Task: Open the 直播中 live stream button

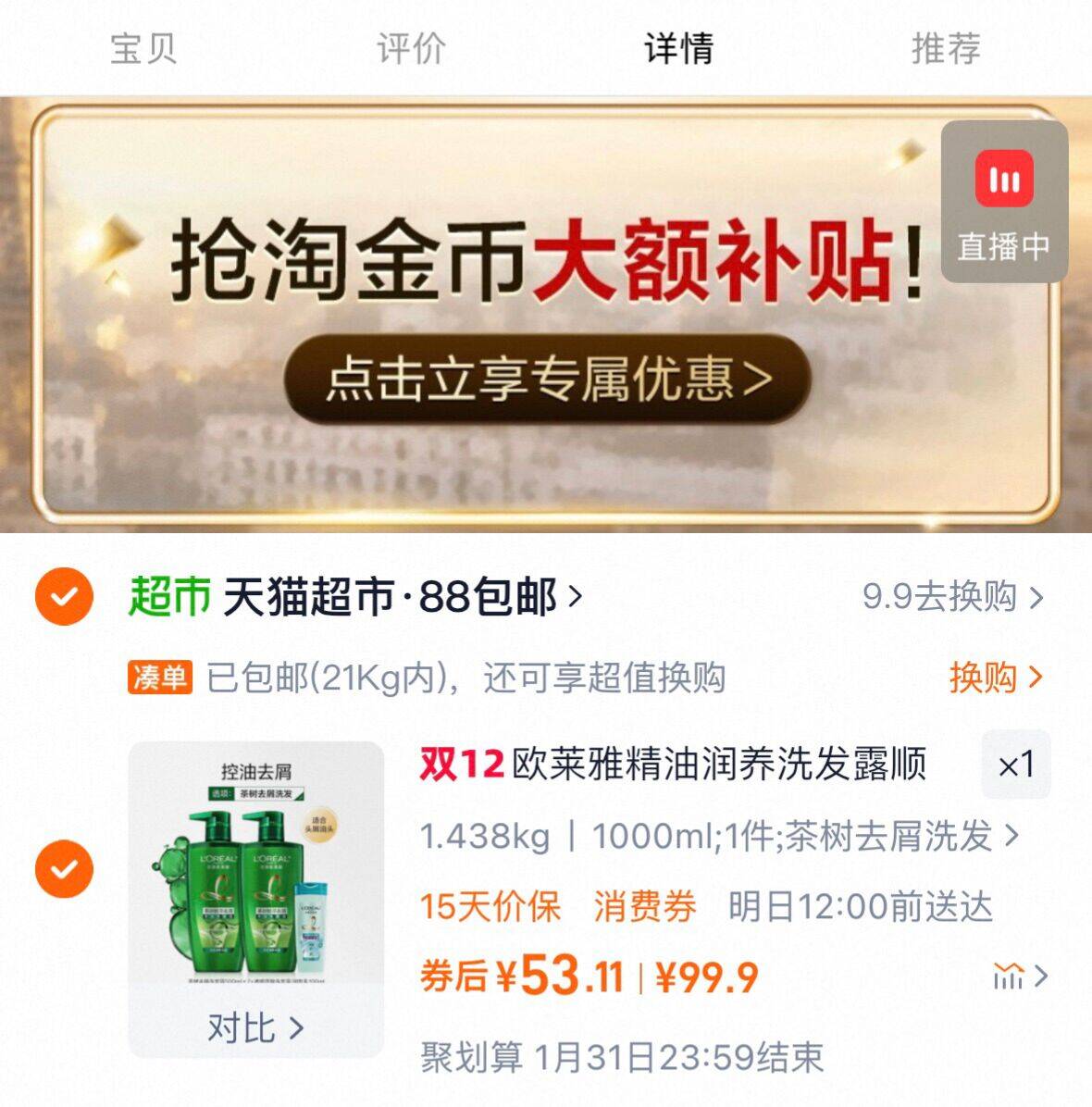Action: click(x=1004, y=202)
